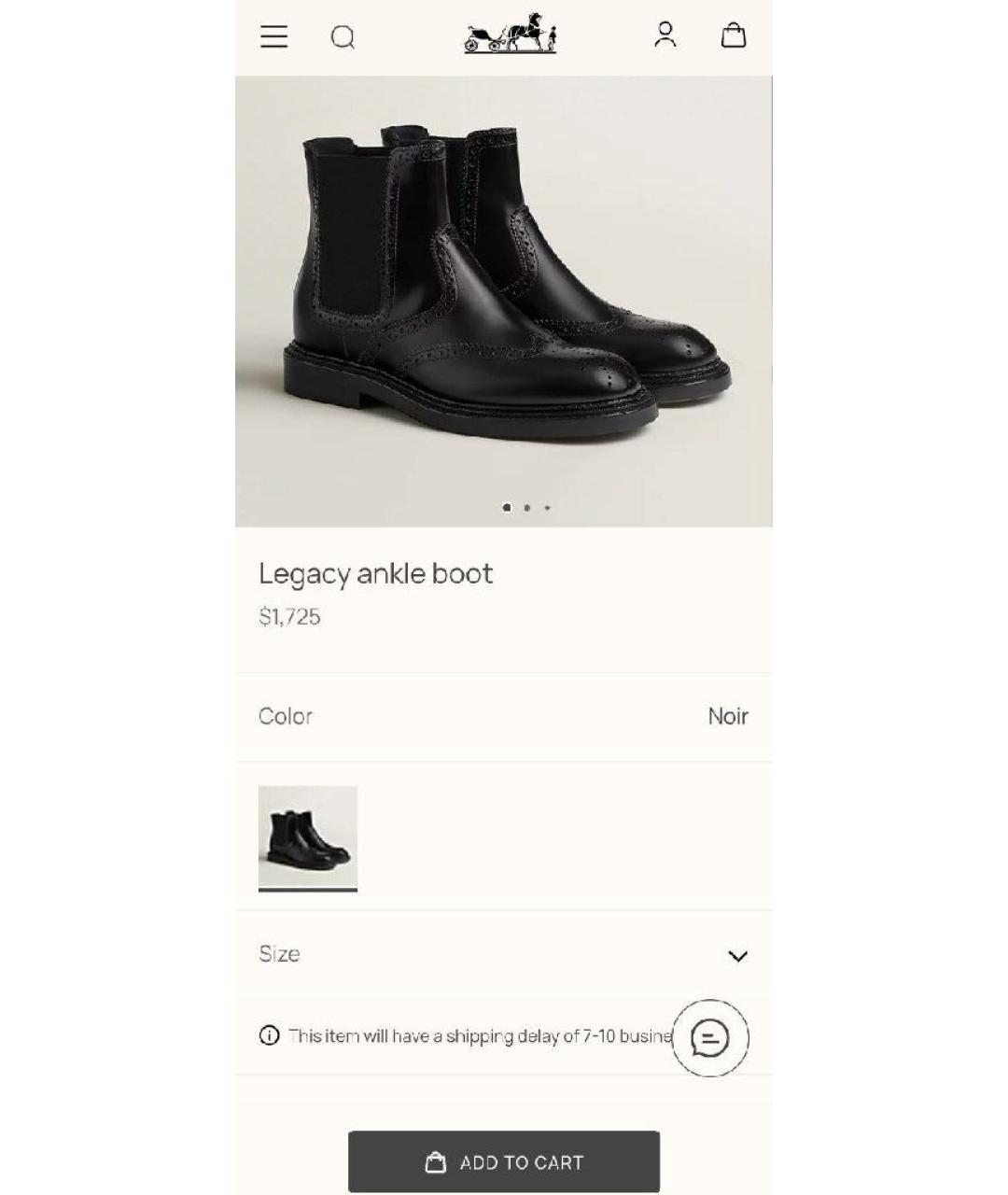Open the account profile icon
The width and height of the screenshot is (1008, 1195).
[x=665, y=35]
